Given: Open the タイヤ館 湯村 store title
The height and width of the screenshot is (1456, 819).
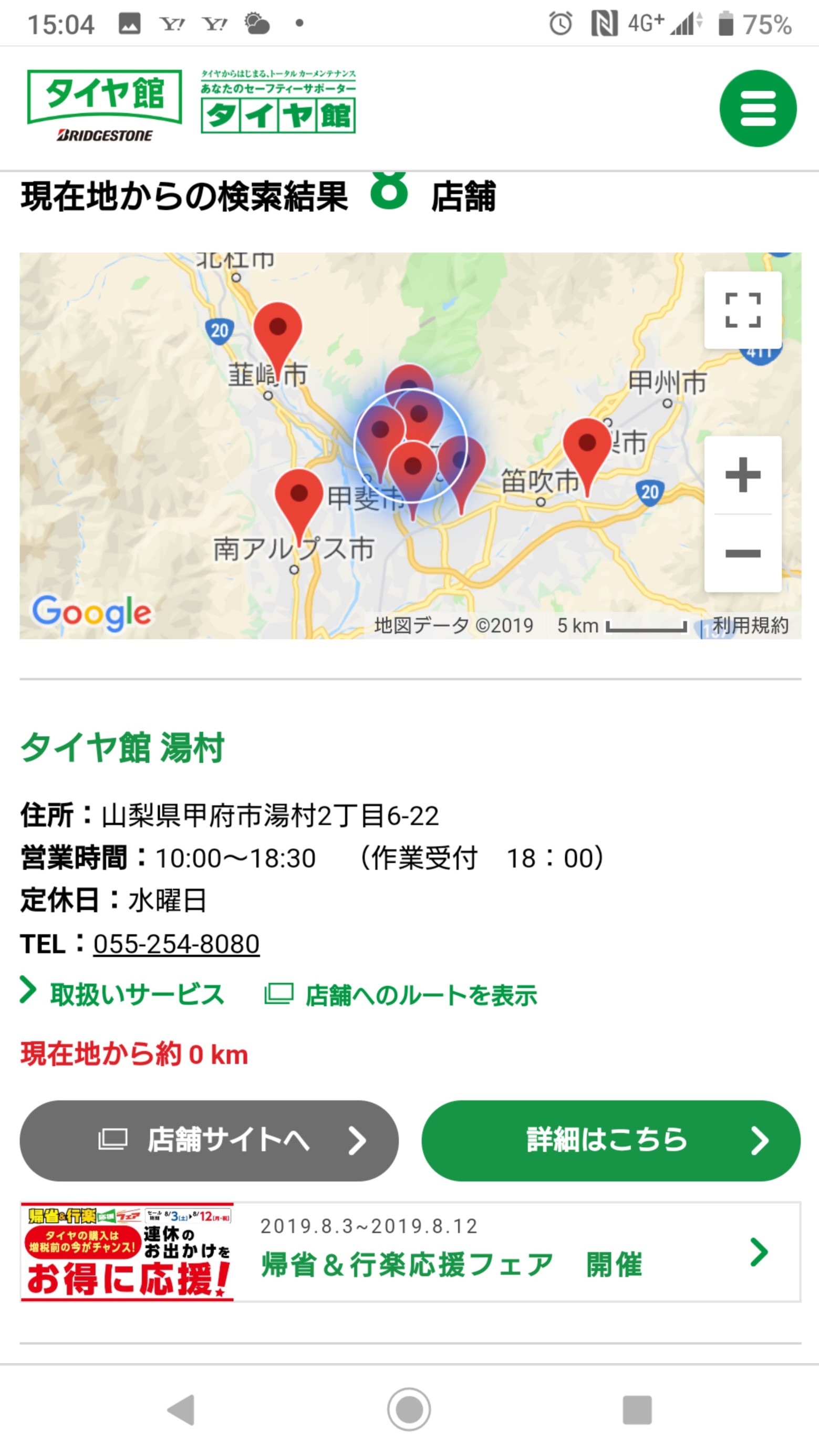Looking at the screenshot, I should [x=122, y=748].
